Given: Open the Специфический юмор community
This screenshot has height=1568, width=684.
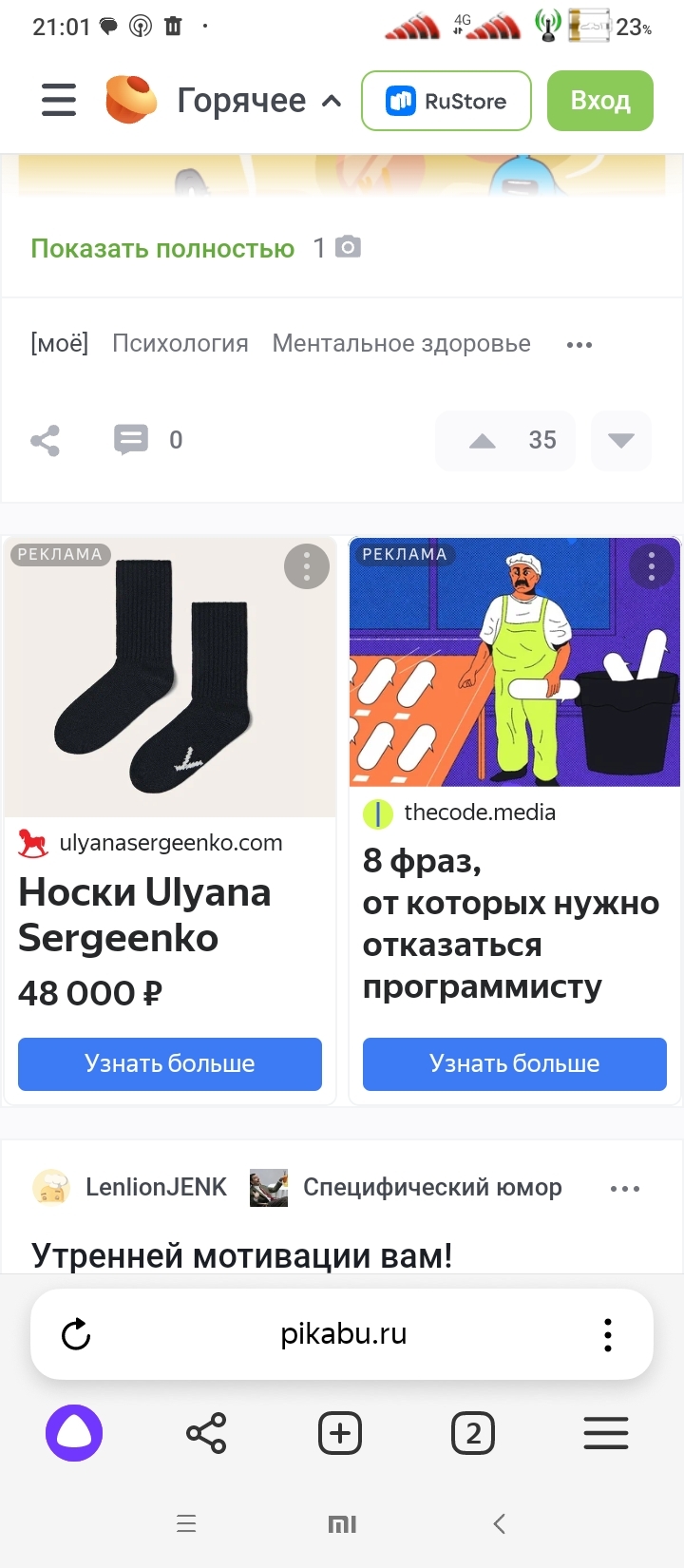Looking at the screenshot, I should 431,1187.
